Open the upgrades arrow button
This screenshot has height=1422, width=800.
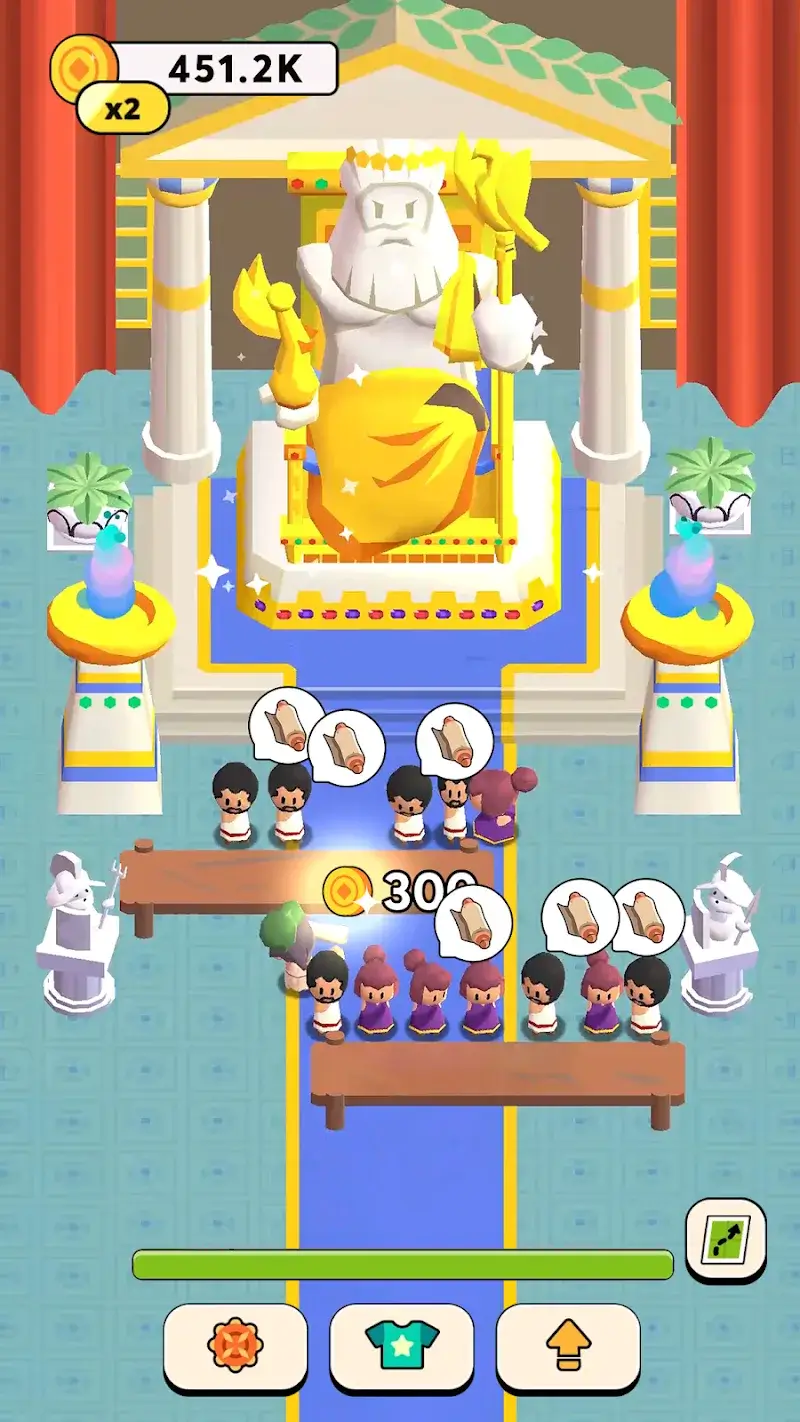click(x=568, y=1346)
